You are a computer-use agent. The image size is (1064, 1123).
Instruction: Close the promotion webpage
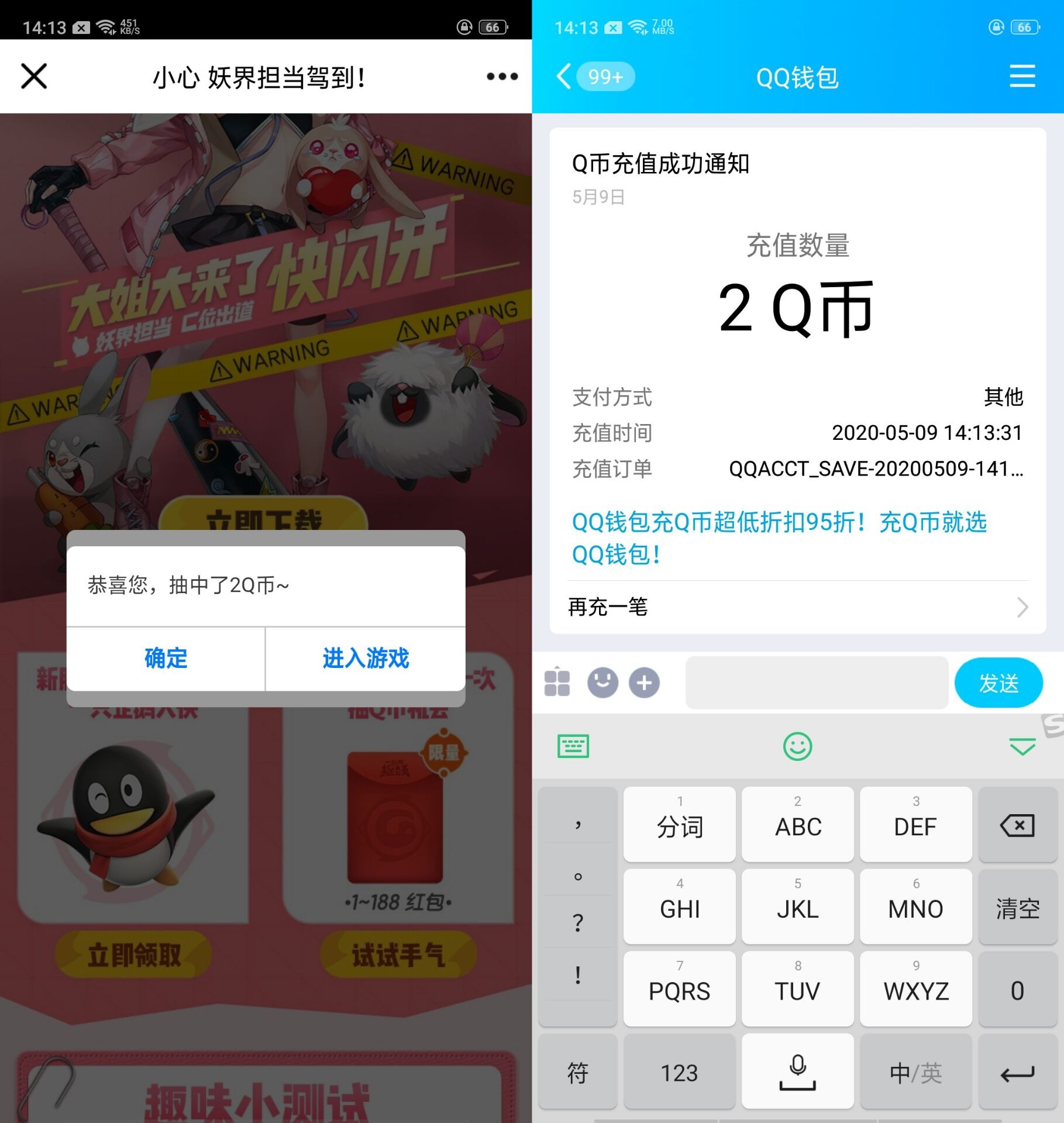pyautogui.click(x=34, y=77)
